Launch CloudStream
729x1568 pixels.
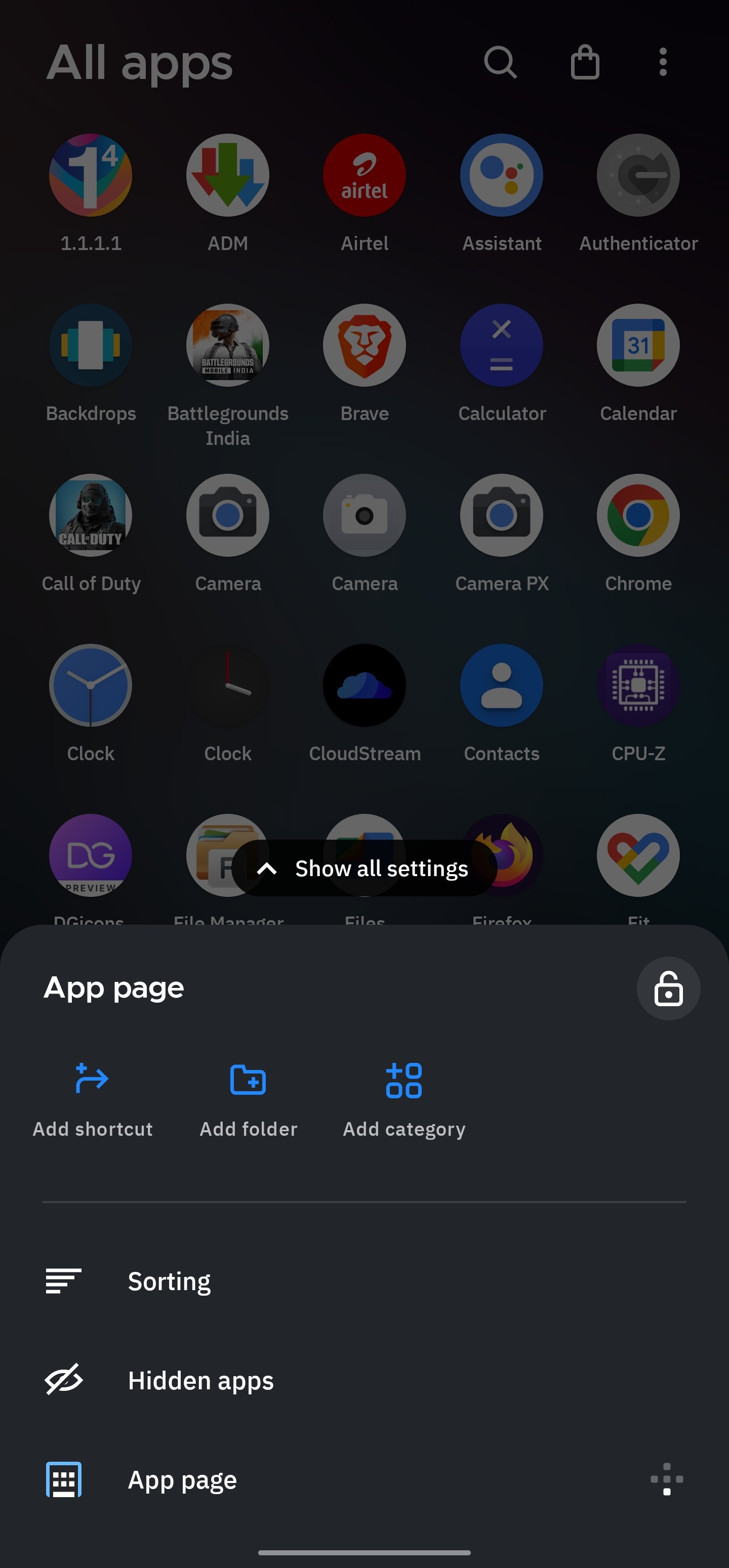click(364, 685)
